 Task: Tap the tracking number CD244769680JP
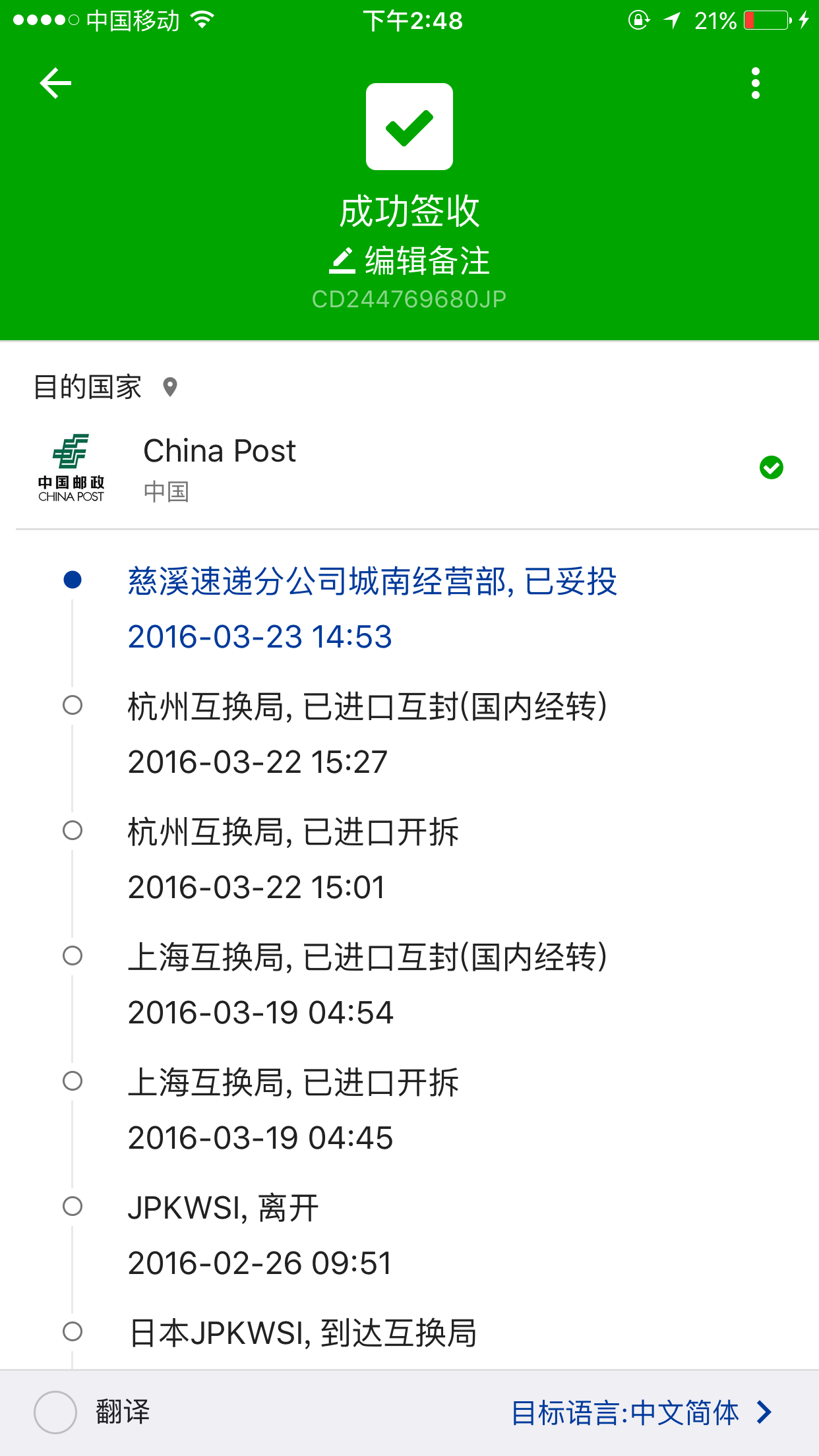[409, 299]
